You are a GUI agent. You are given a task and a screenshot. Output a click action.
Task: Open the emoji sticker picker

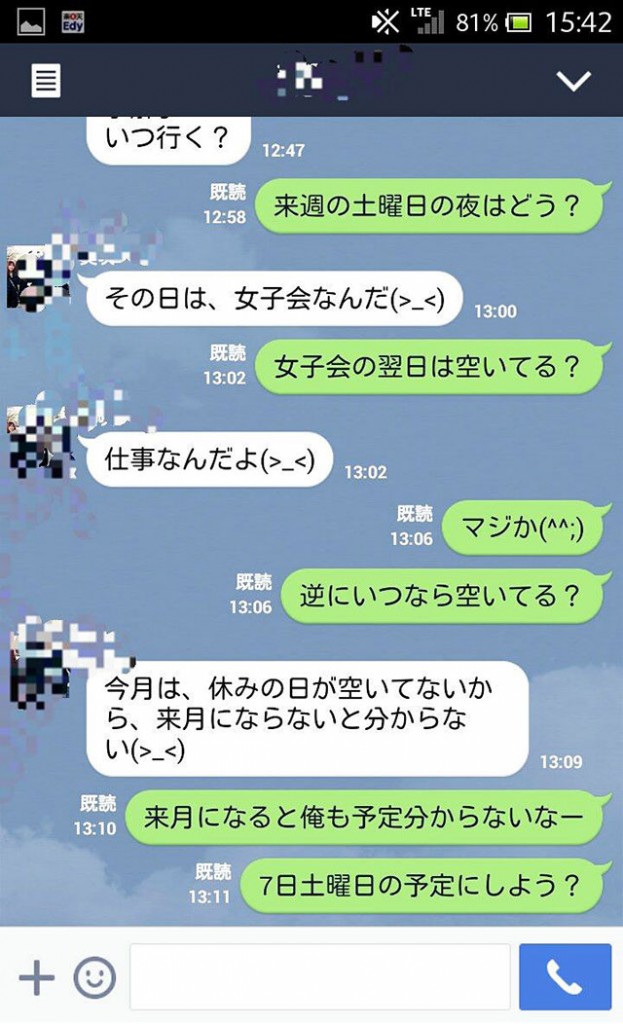pos(95,977)
